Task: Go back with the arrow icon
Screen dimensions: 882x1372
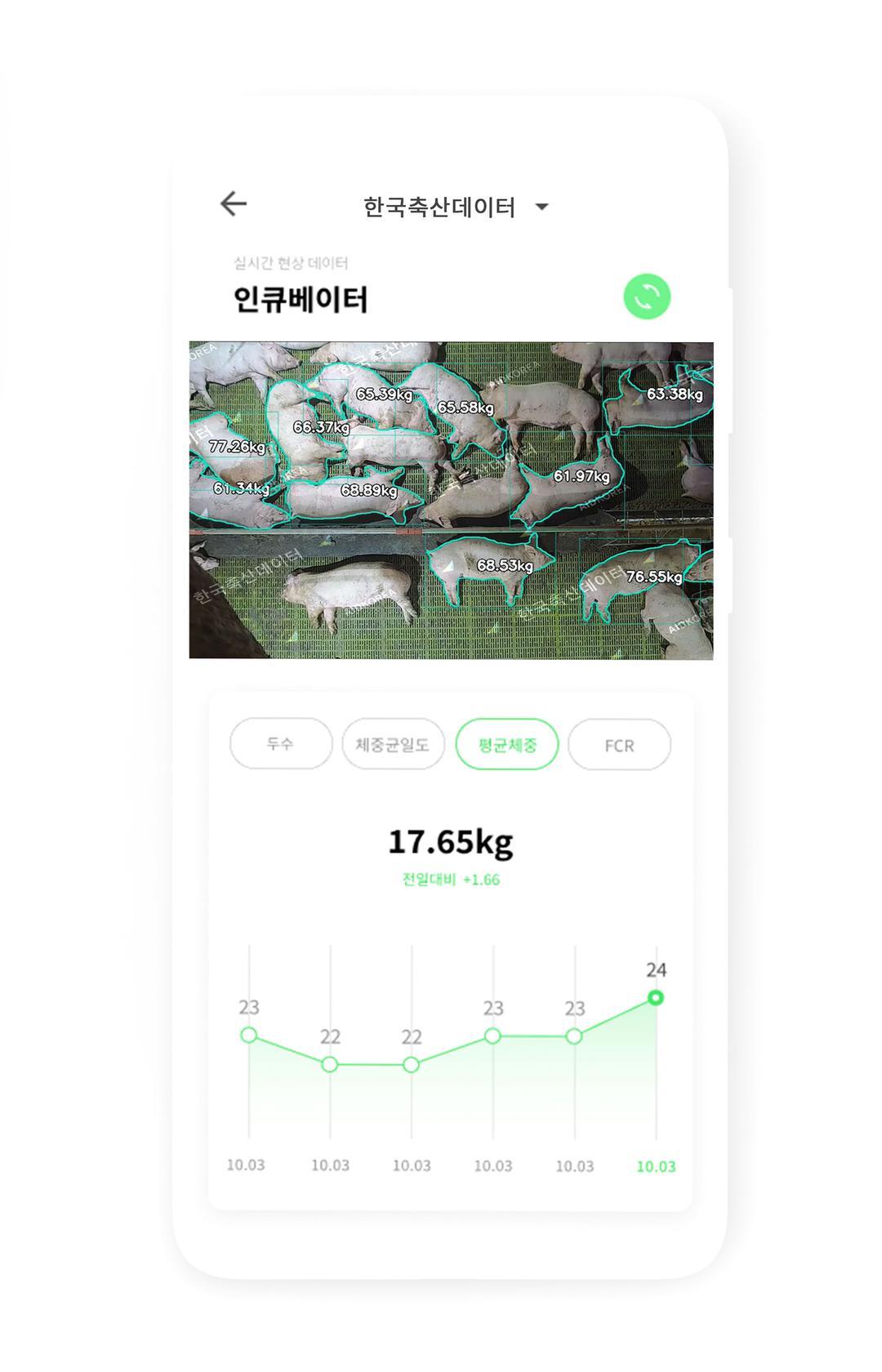Action: point(234,204)
